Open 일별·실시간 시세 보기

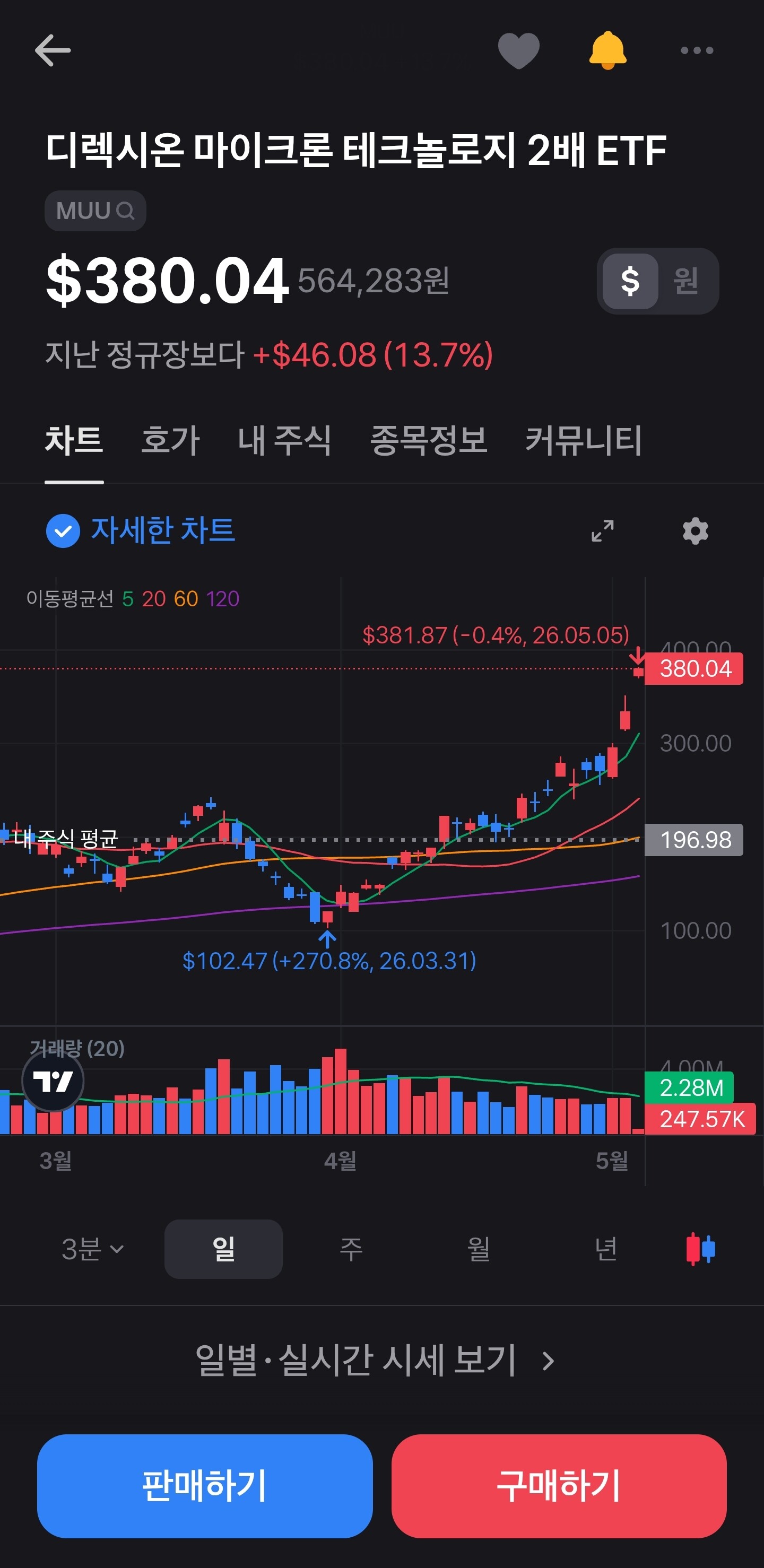pos(375,1361)
